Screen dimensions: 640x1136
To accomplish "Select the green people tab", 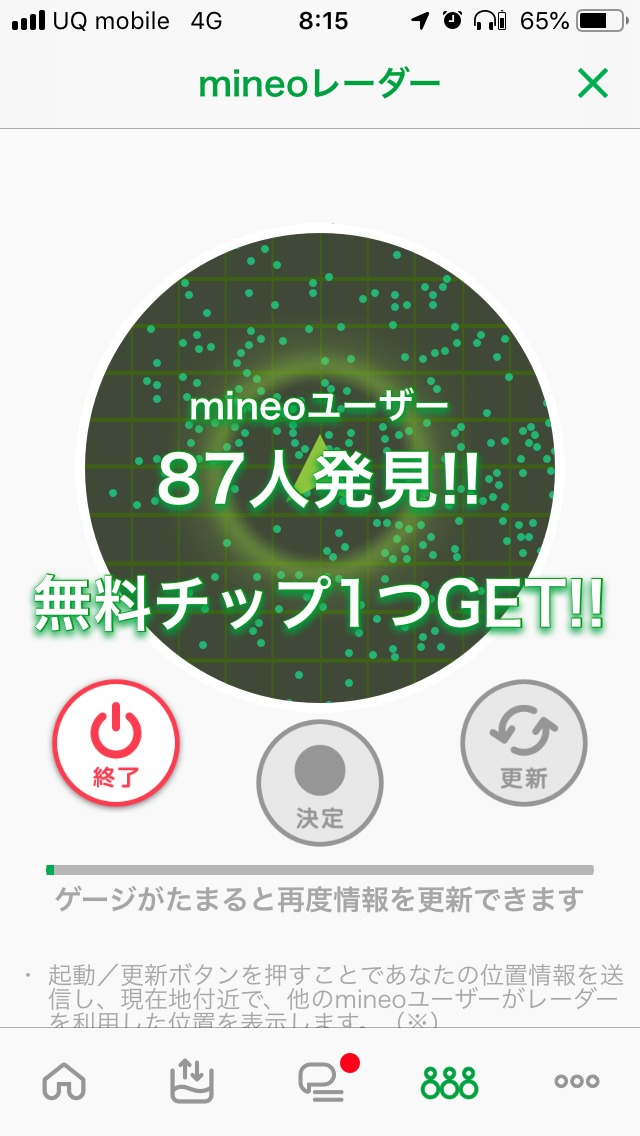I will point(449,1082).
